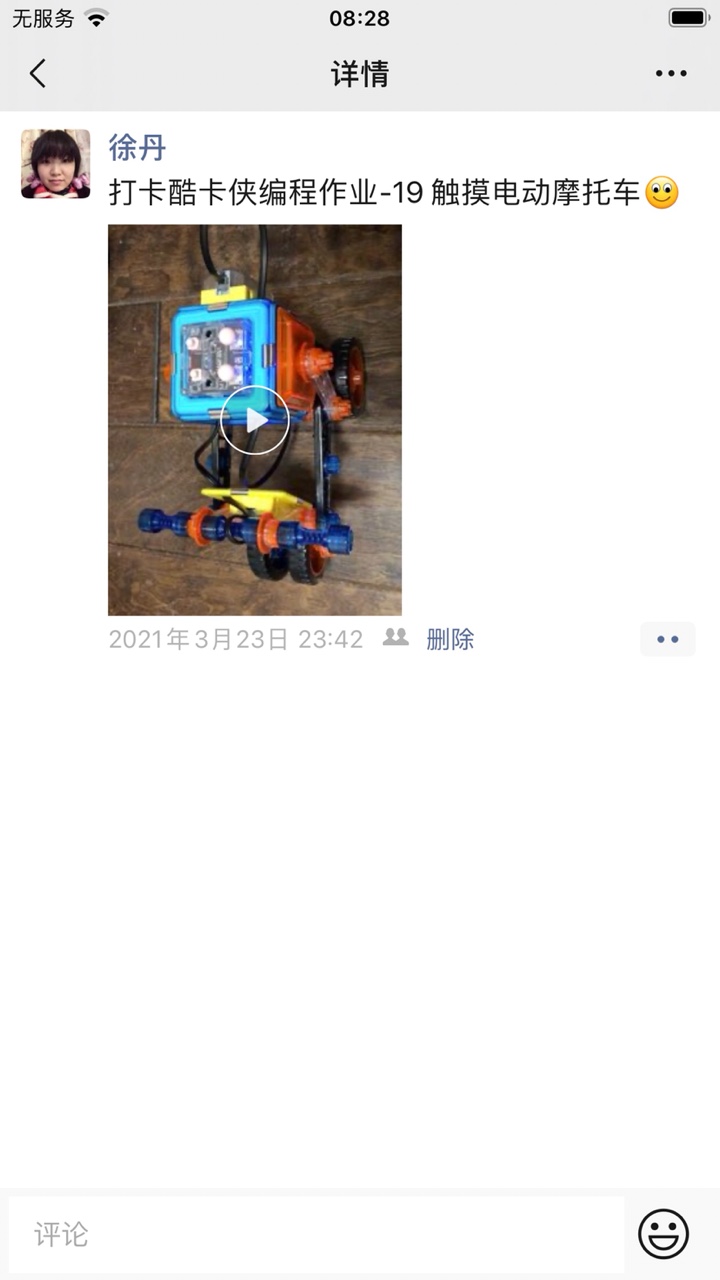Open the top-right overflow menu
Image resolution: width=720 pixels, height=1280 pixels.
point(670,73)
